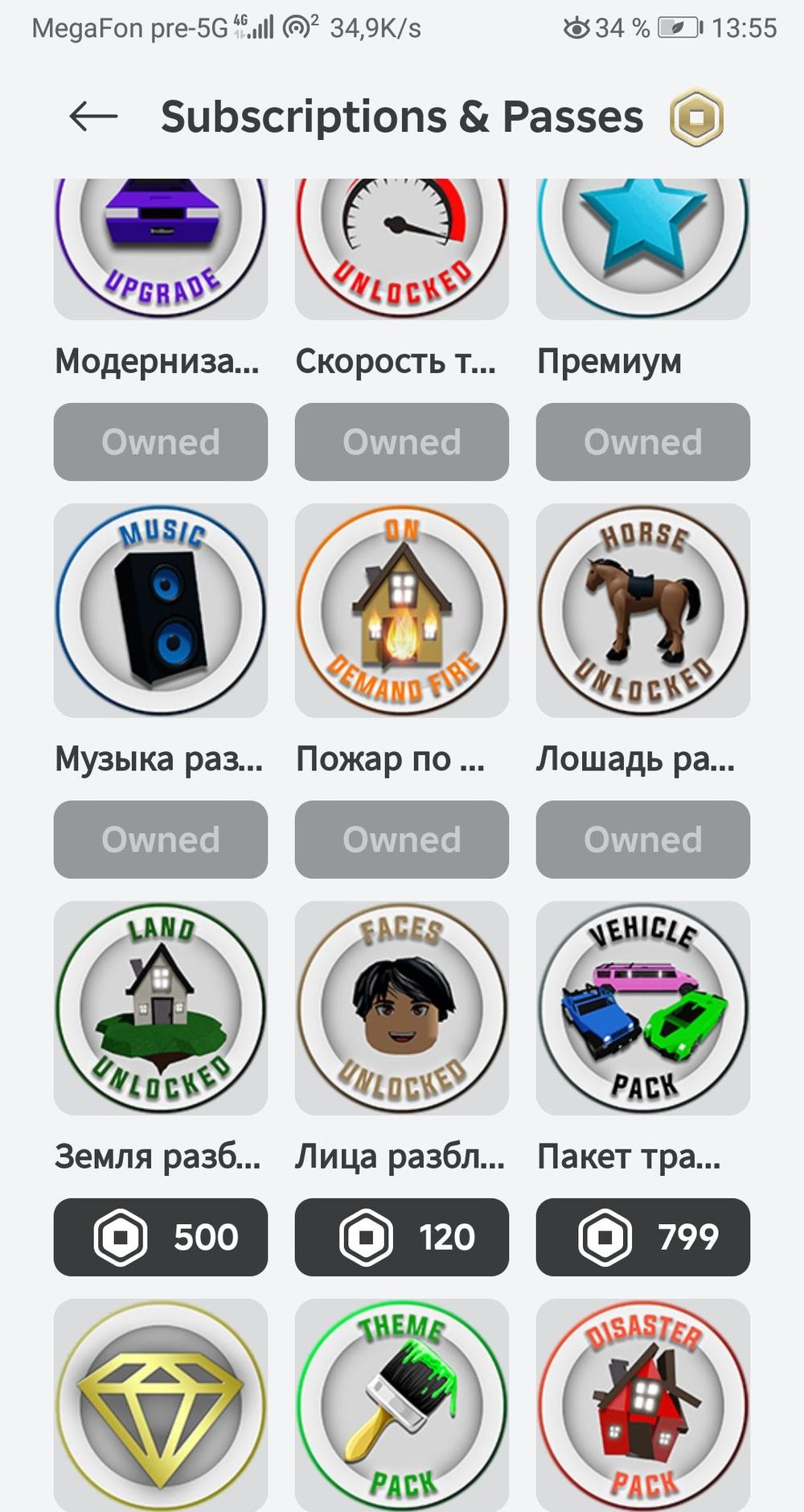804x1512 pixels.
Task: Buy Земля разб... pass for 500 Robux
Action: (161, 1237)
